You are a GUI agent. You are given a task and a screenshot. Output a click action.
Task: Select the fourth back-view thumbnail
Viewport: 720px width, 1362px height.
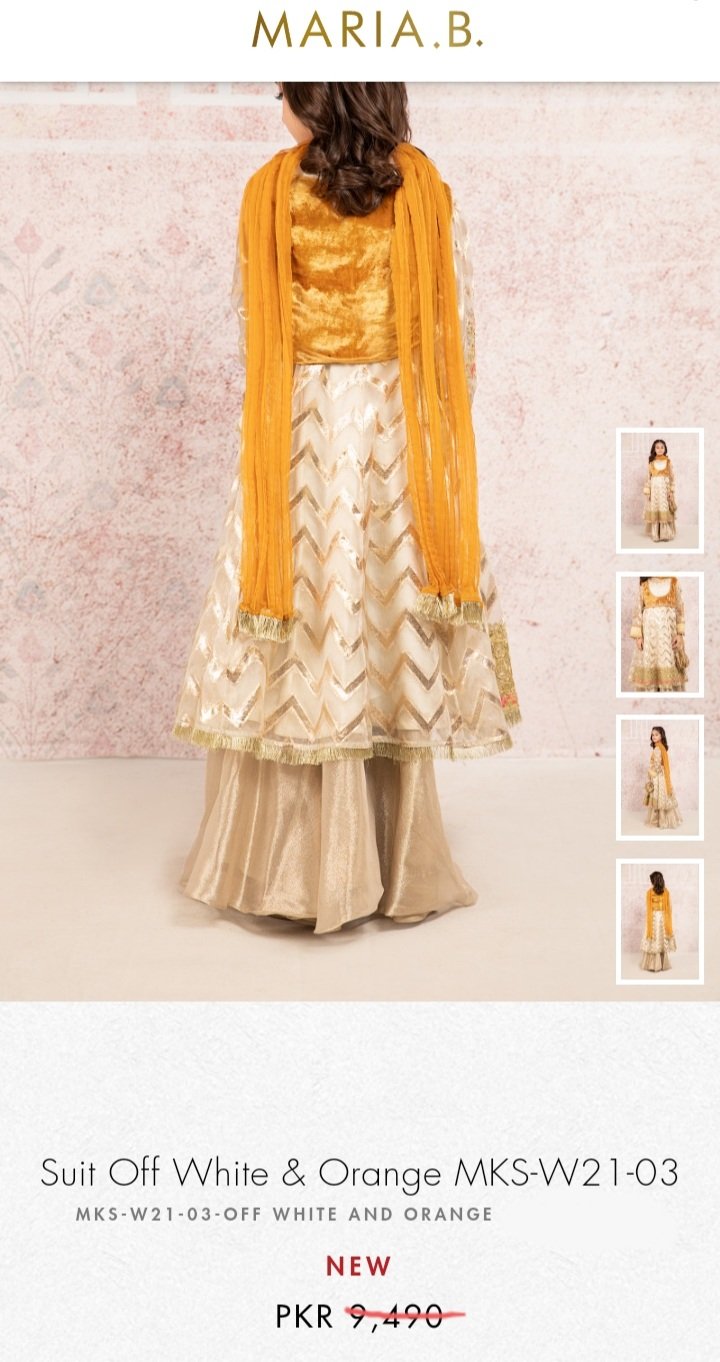[659, 921]
